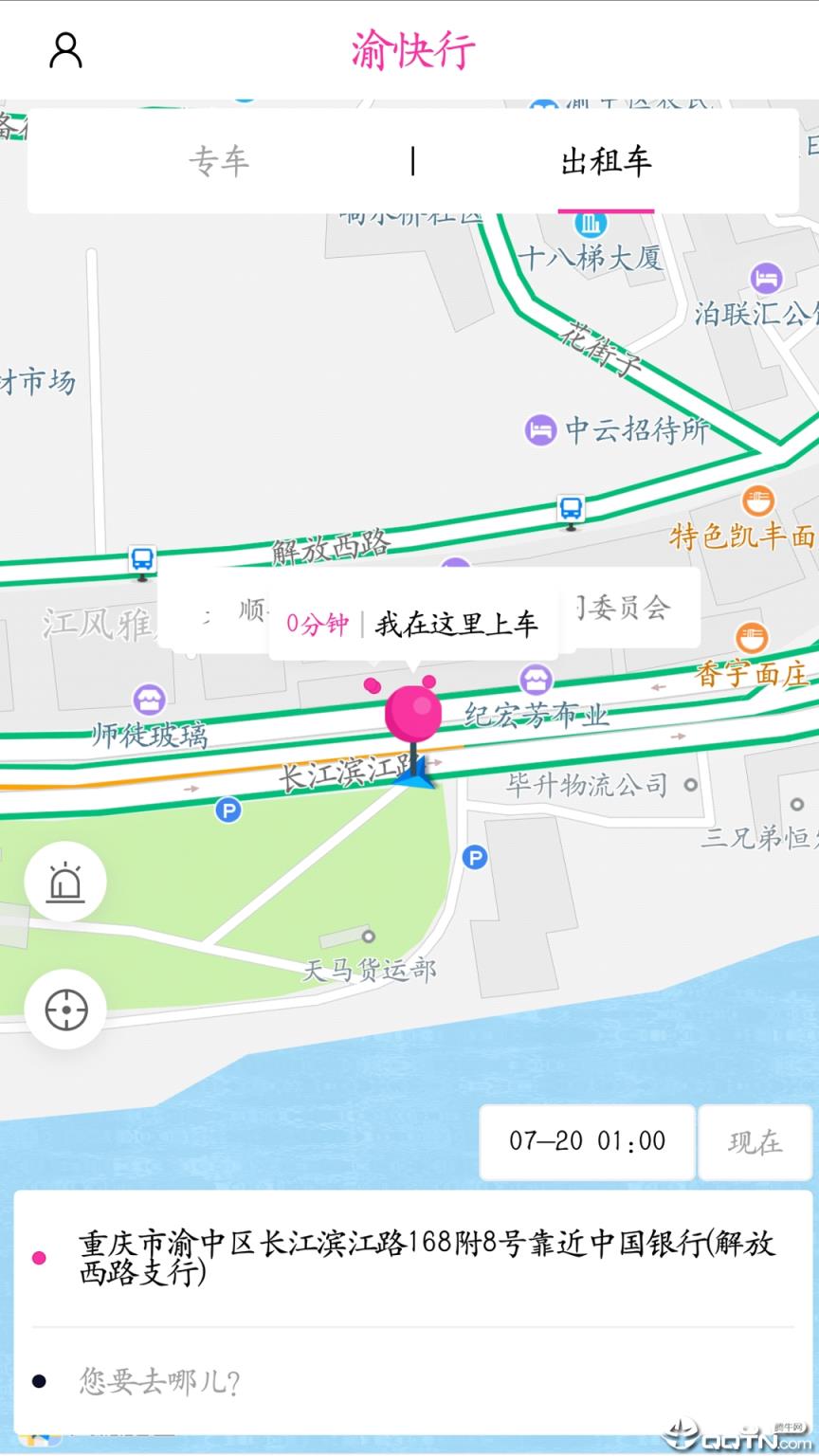Select the pink dot beside pickup address
819x1456 pixels.
40,1255
